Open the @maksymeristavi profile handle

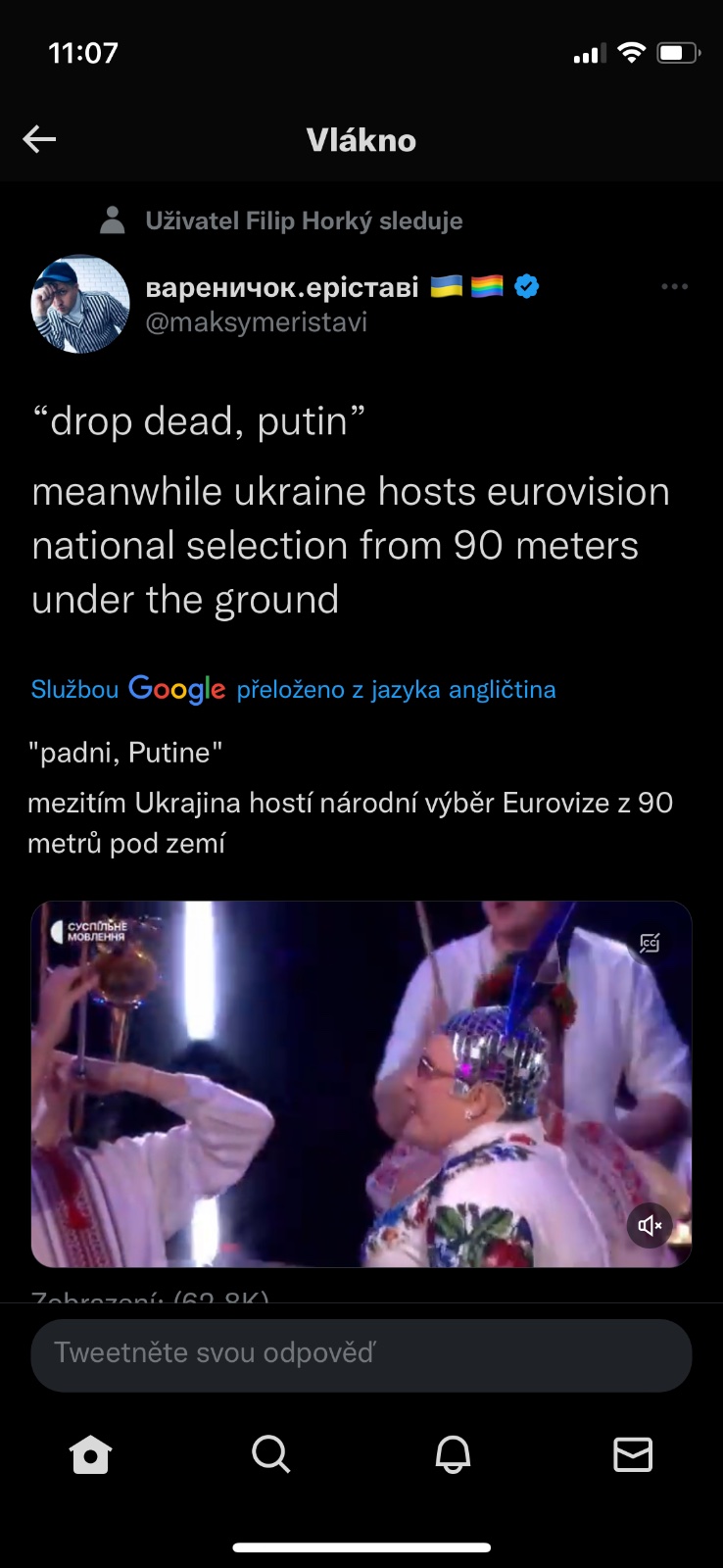(257, 322)
